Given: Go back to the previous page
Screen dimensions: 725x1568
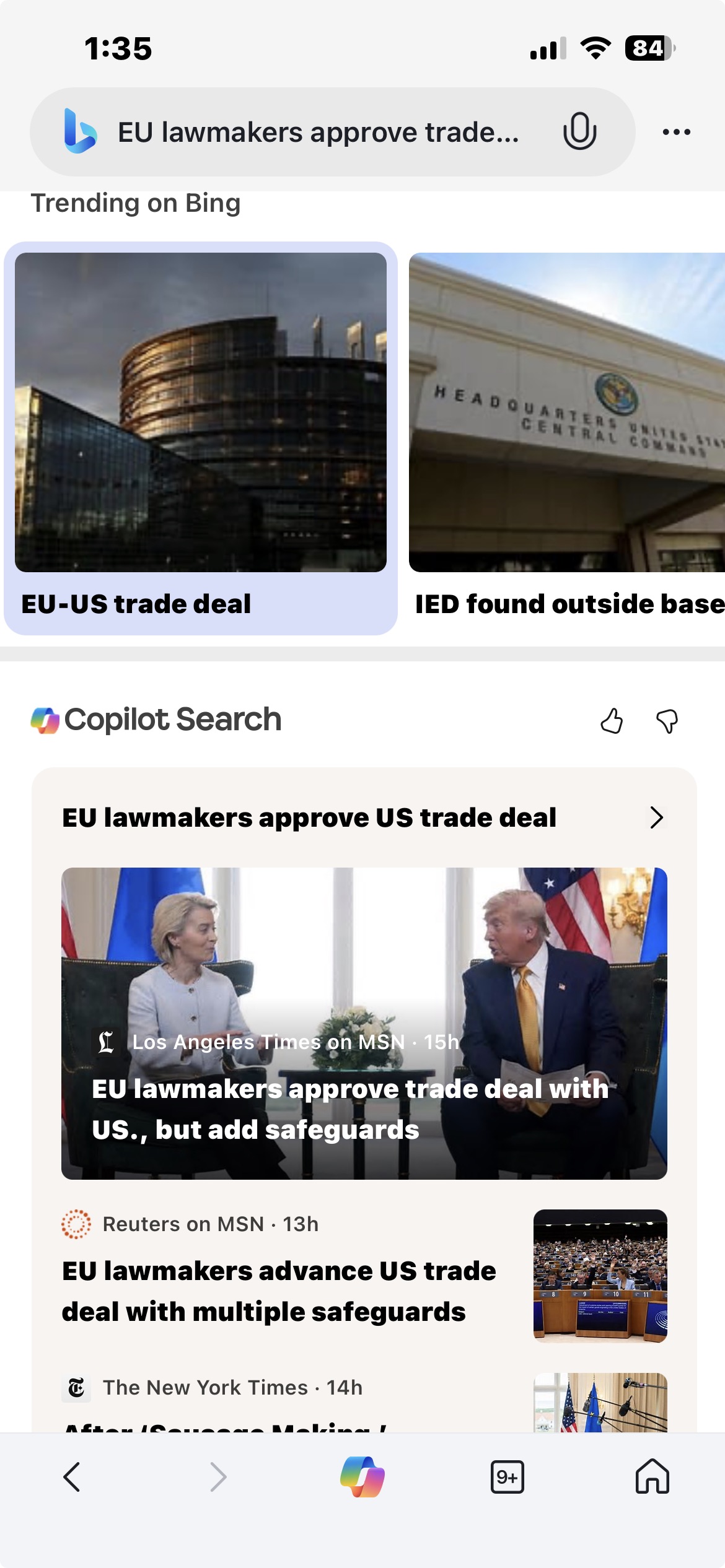Looking at the screenshot, I should [72, 1477].
